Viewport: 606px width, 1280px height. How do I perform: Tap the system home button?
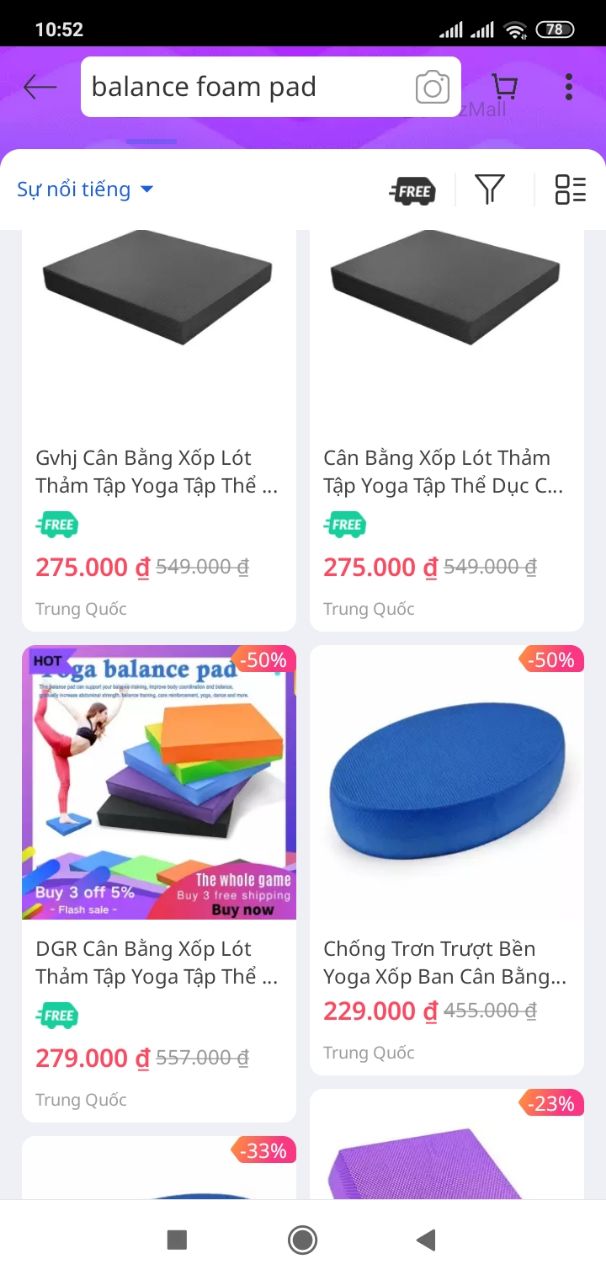[x=302, y=1240]
